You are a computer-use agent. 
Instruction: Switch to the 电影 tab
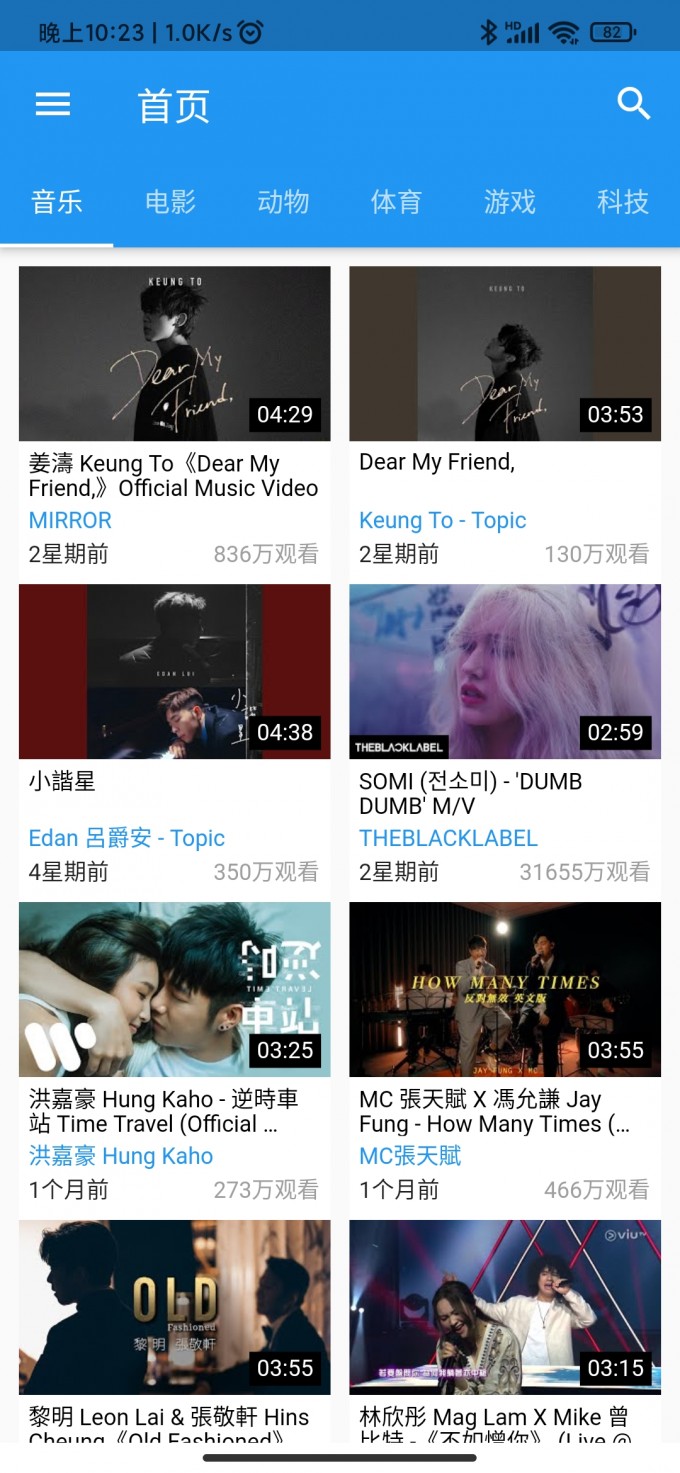tap(170, 202)
